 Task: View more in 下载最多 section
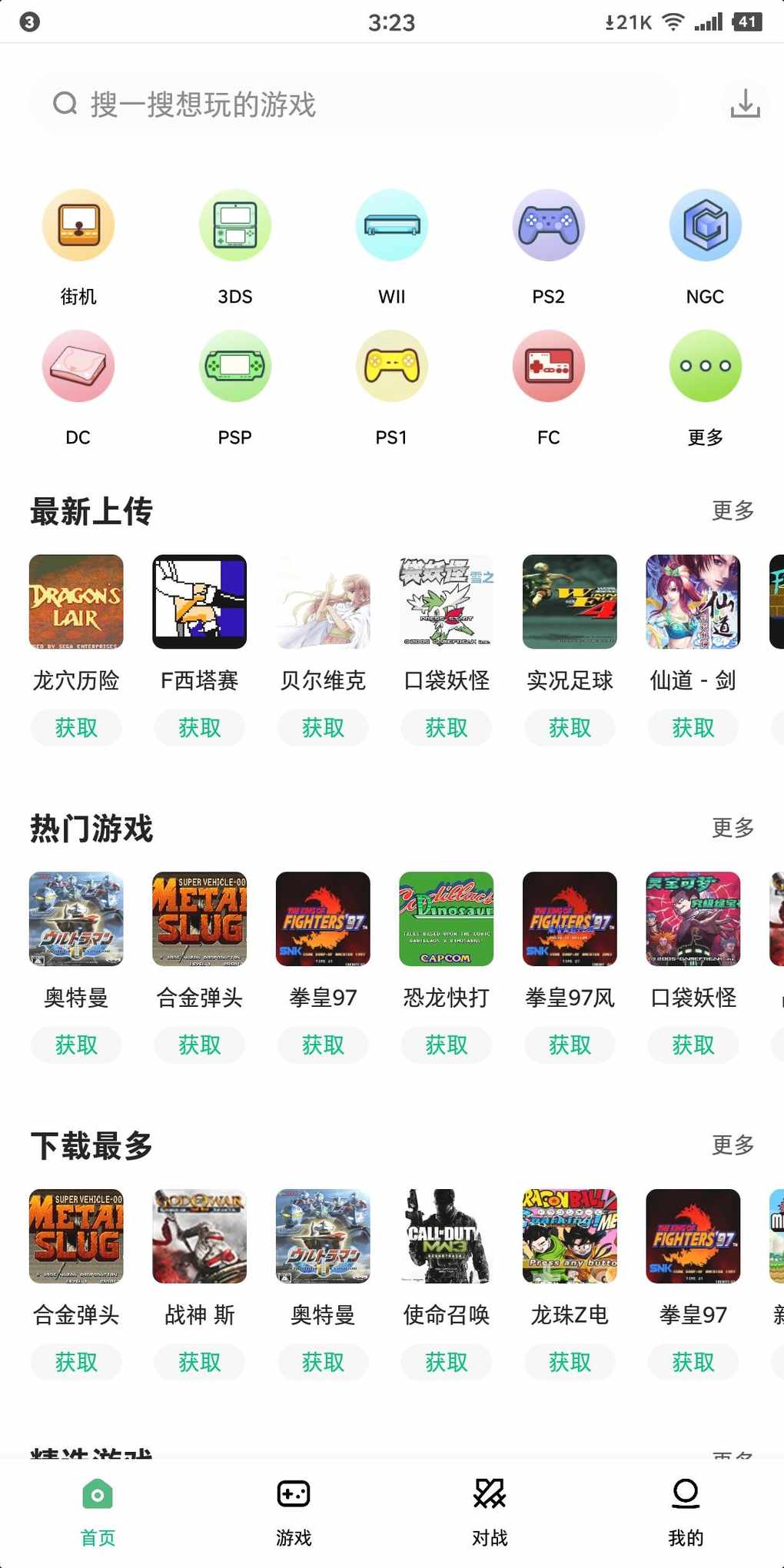[x=733, y=1145]
